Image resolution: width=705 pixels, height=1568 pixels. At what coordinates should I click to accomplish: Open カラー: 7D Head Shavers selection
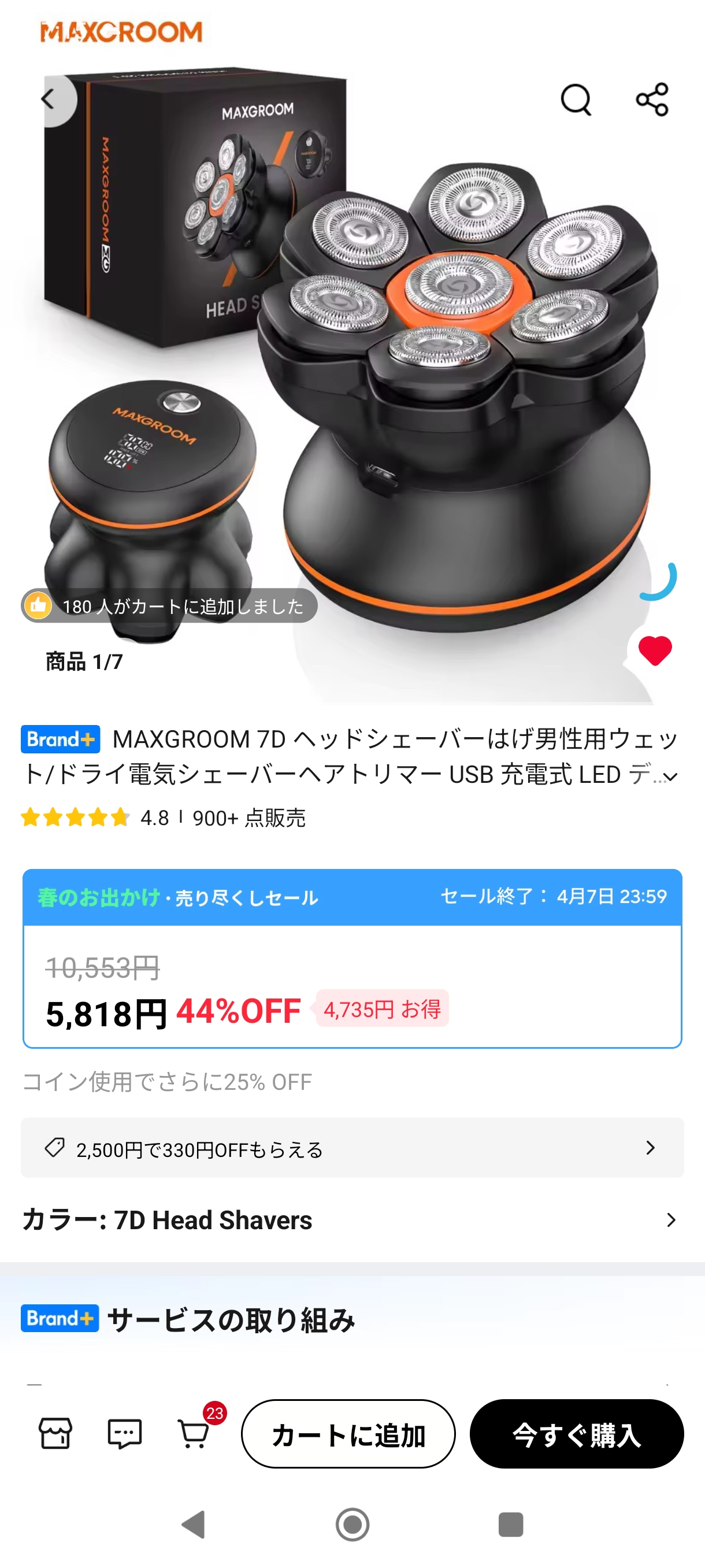(352, 1220)
